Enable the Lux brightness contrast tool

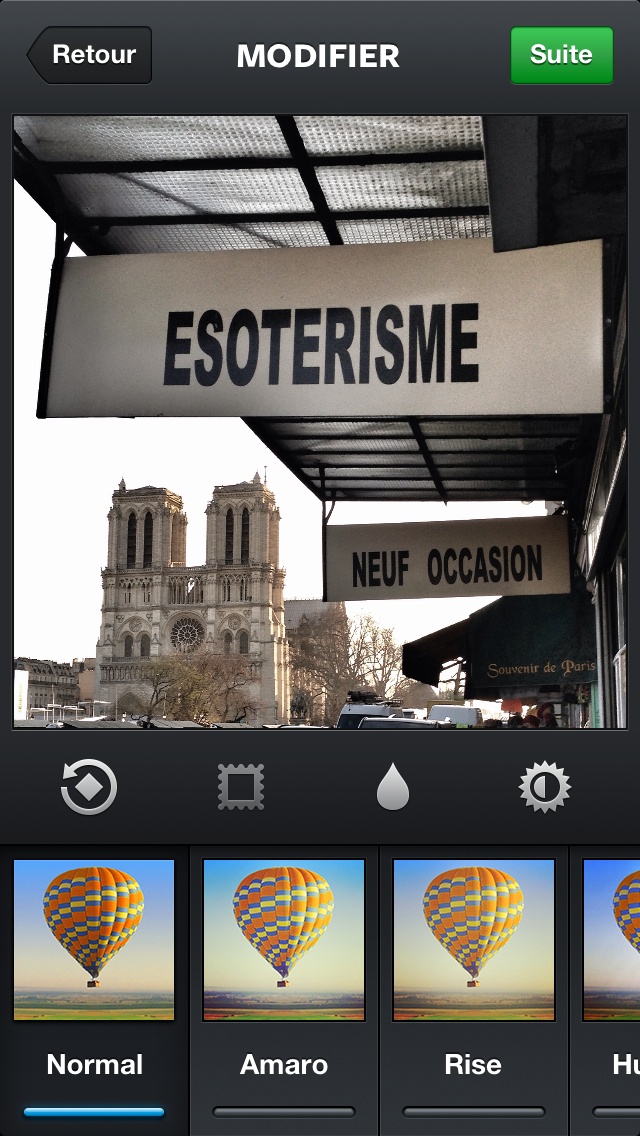click(544, 787)
